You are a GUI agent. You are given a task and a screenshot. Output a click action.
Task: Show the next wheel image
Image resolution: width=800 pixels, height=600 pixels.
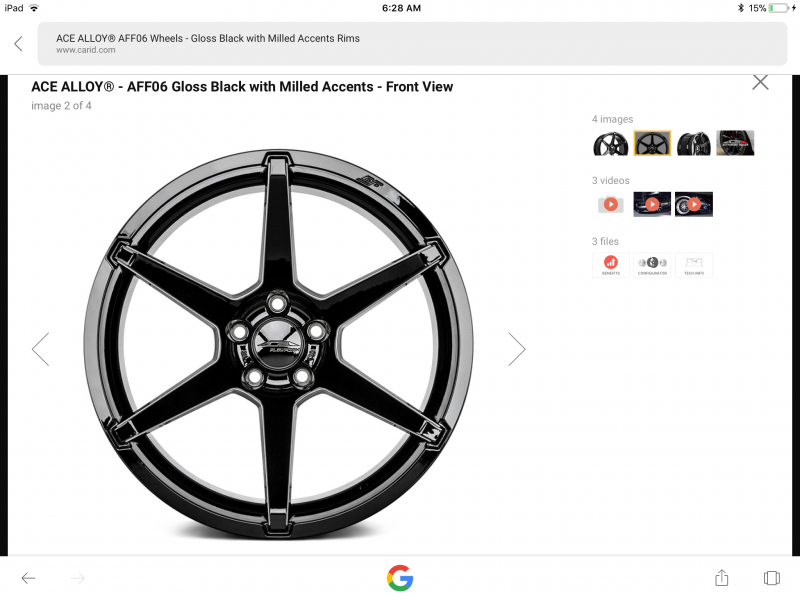[x=516, y=348]
